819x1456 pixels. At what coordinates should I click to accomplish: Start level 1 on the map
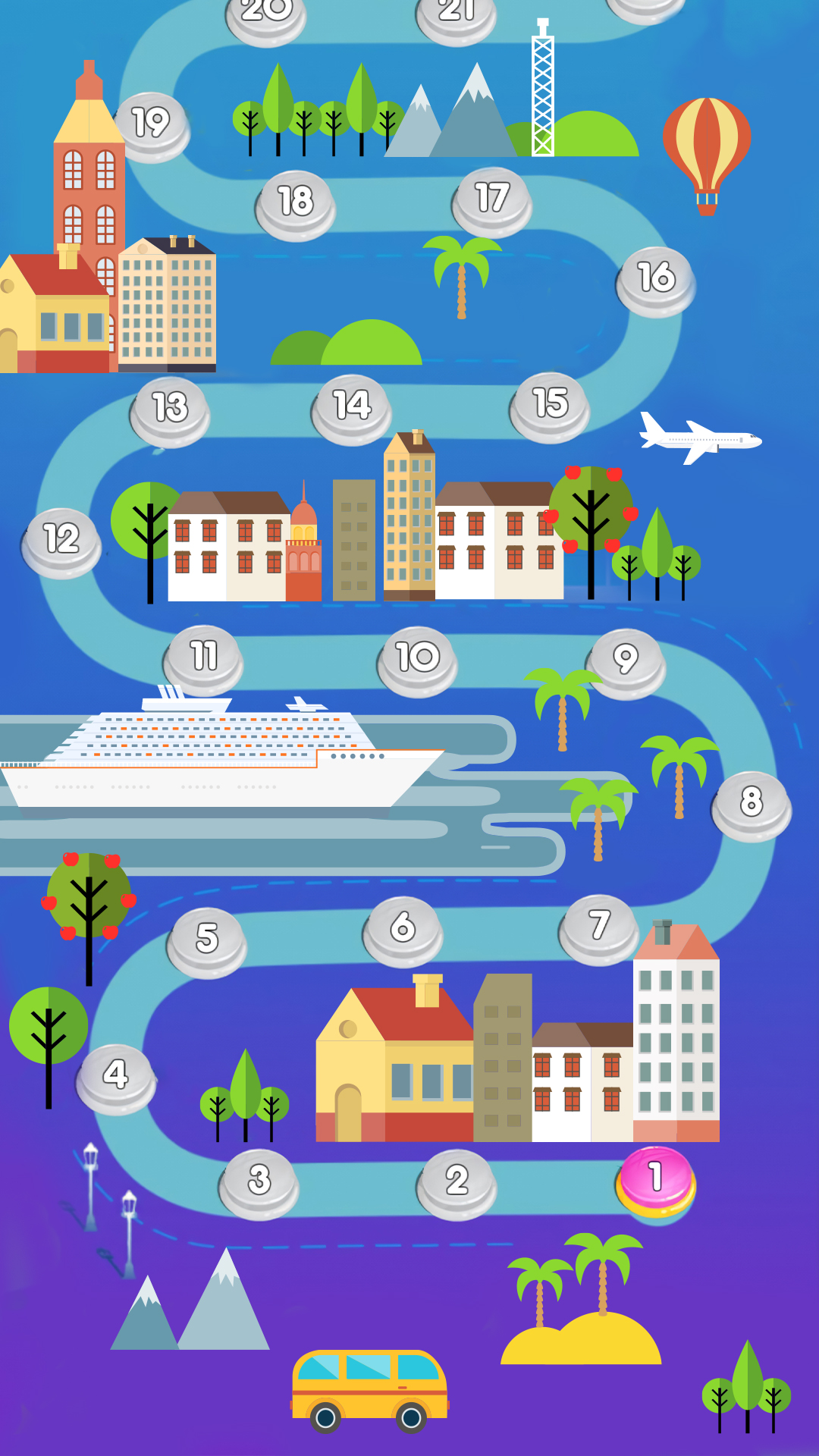(x=656, y=1179)
